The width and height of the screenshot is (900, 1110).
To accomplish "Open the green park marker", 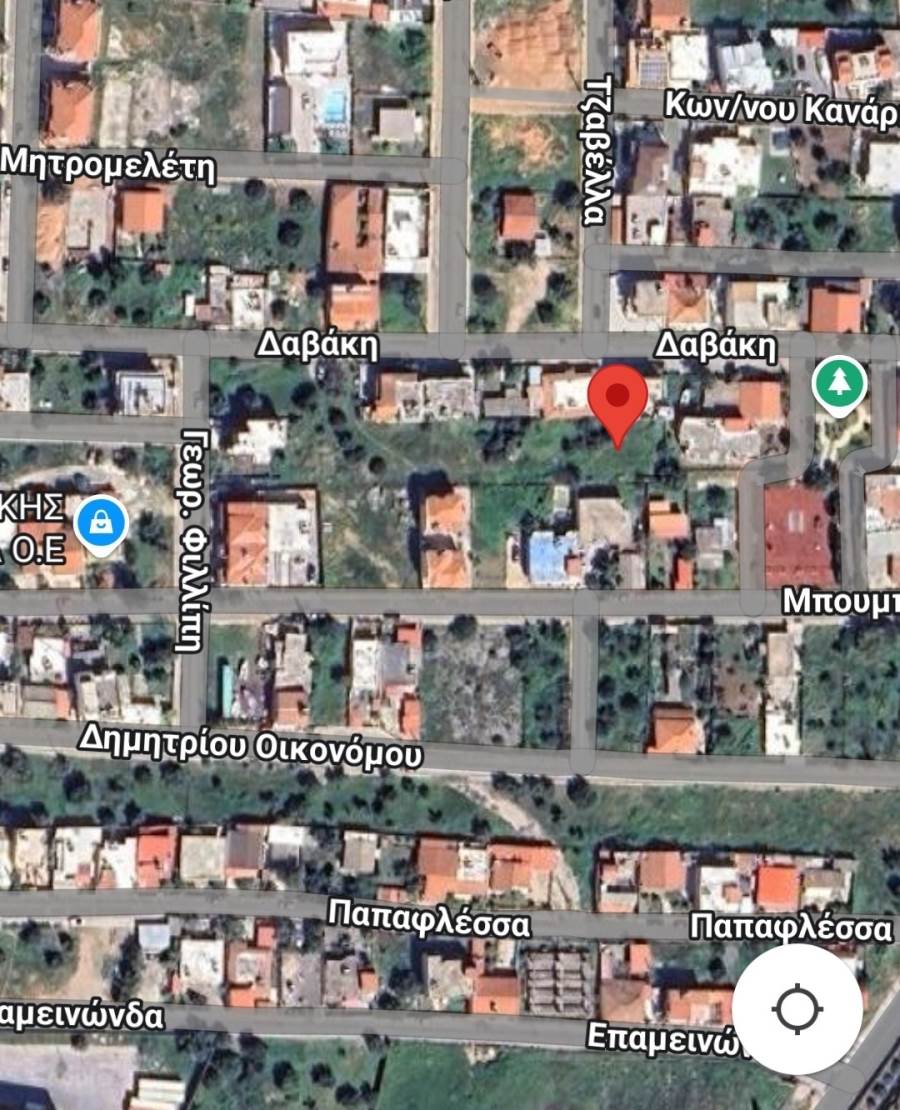I will [838, 385].
